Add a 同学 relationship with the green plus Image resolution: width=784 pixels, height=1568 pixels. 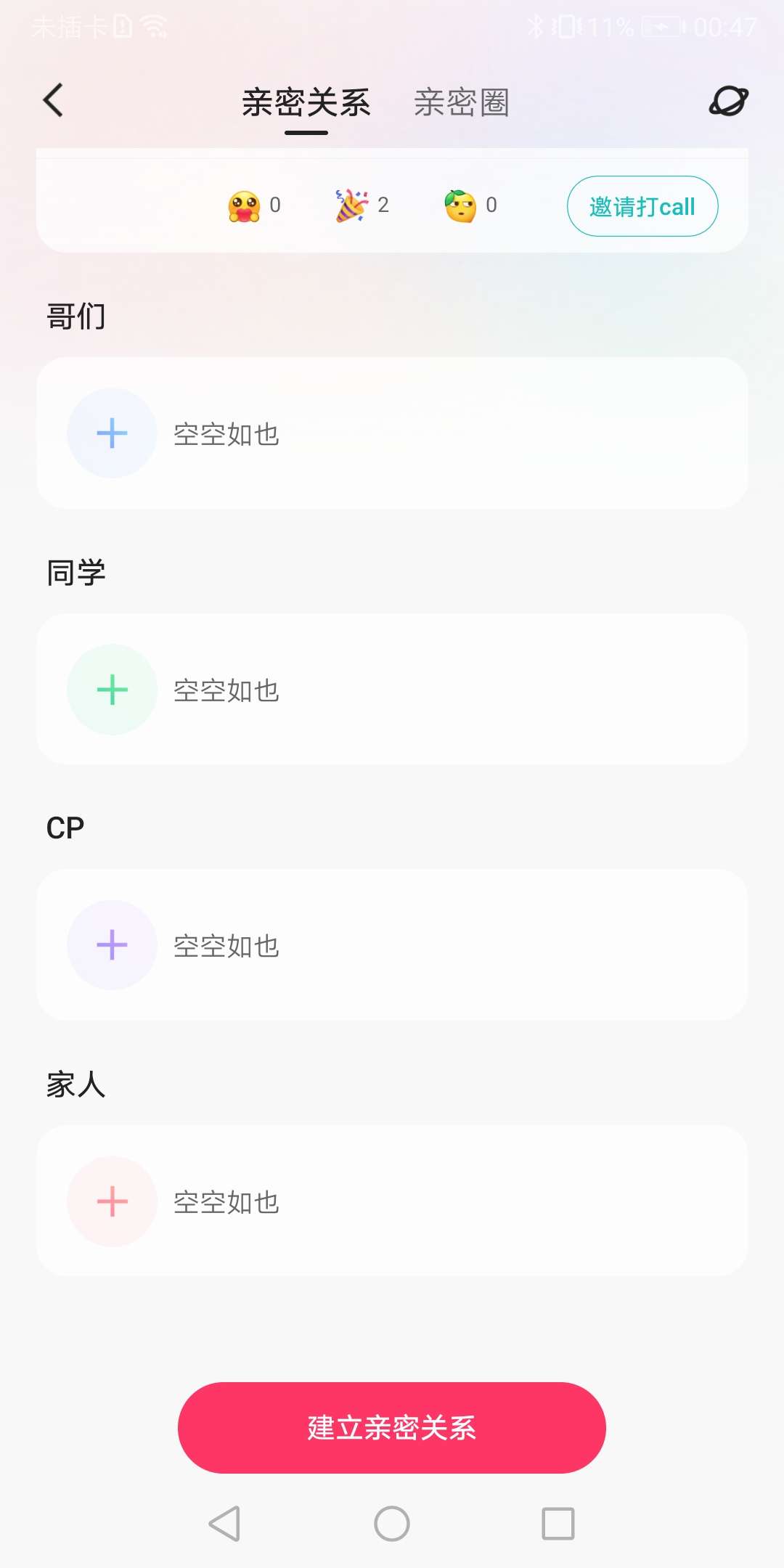(113, 690)
